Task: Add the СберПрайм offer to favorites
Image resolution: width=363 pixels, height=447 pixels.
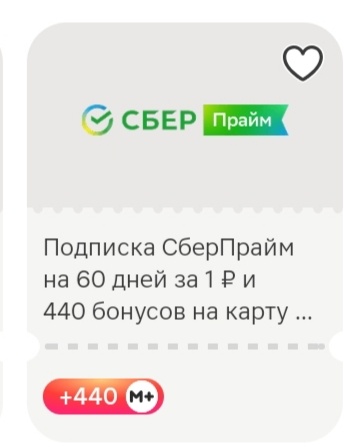Action: click(x=303, y=63)
